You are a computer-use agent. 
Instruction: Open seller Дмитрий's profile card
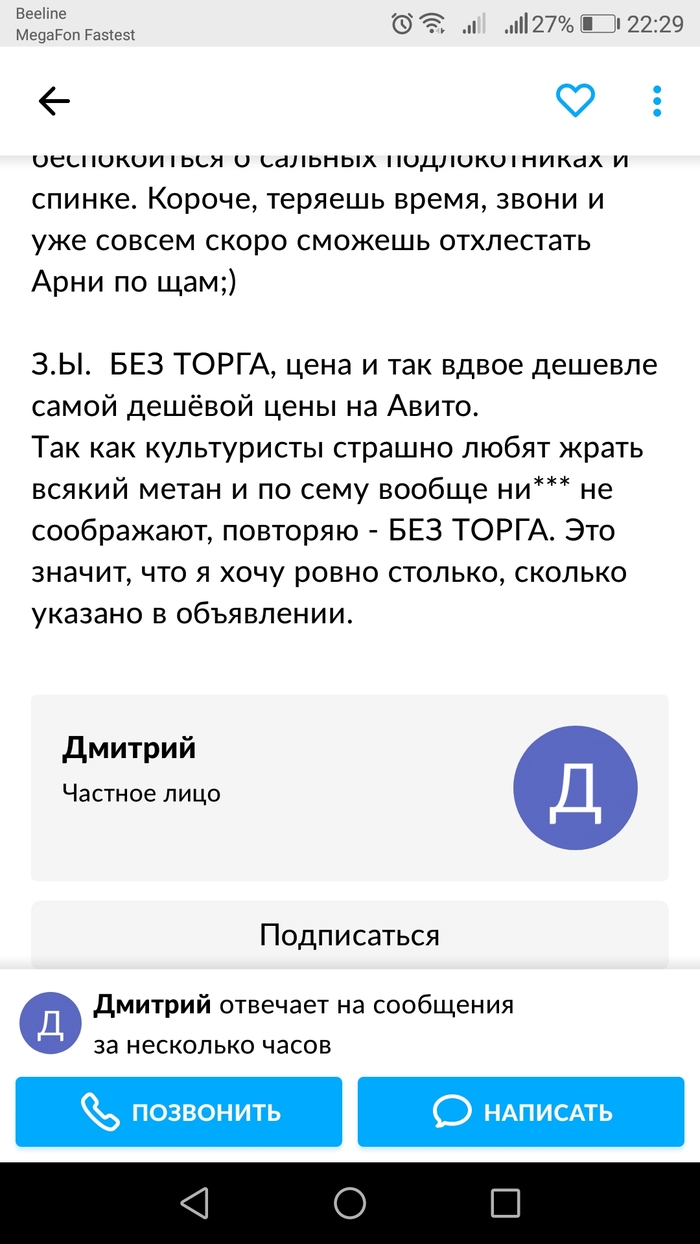click(x=349, y=787)
